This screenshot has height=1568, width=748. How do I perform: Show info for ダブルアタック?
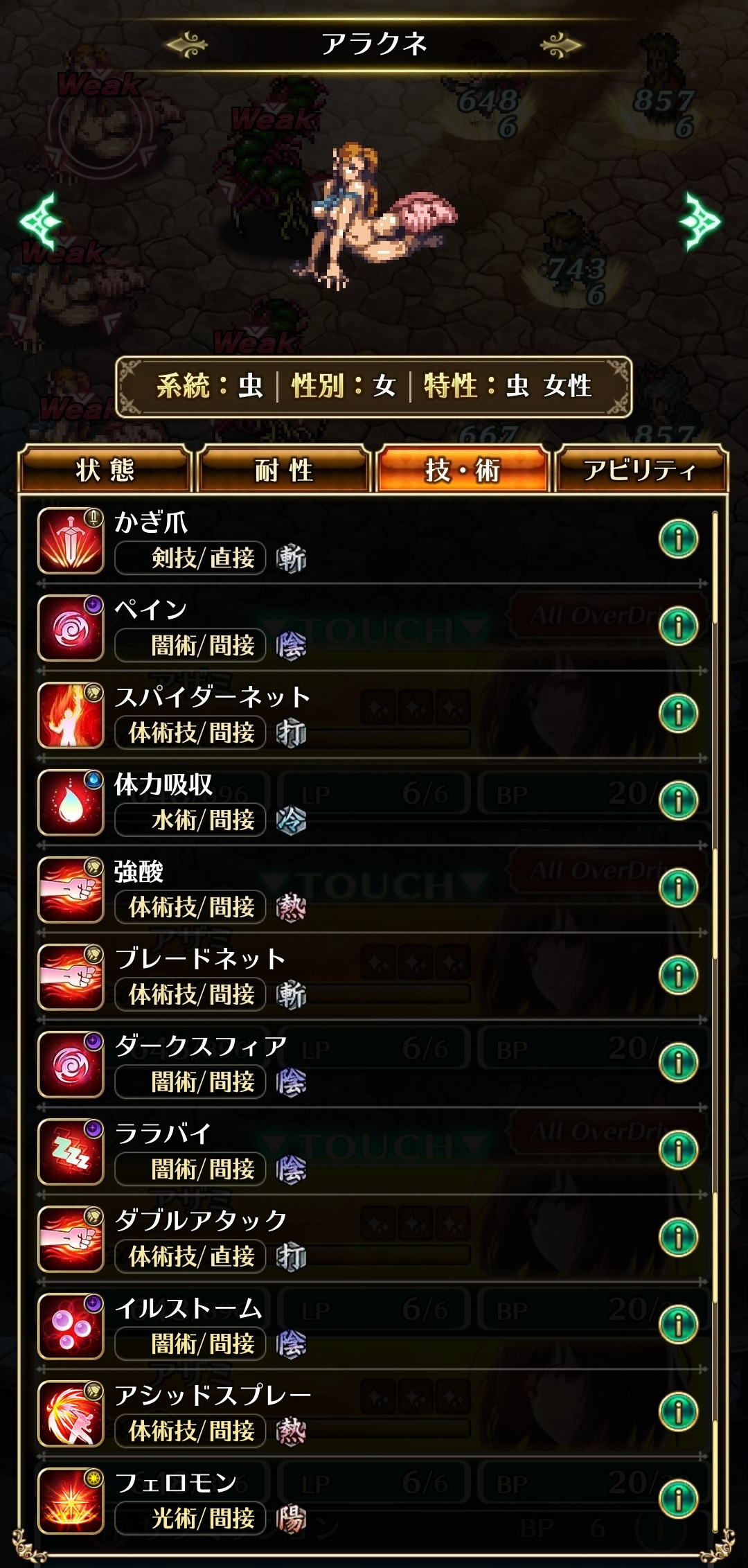[678, 1237]
